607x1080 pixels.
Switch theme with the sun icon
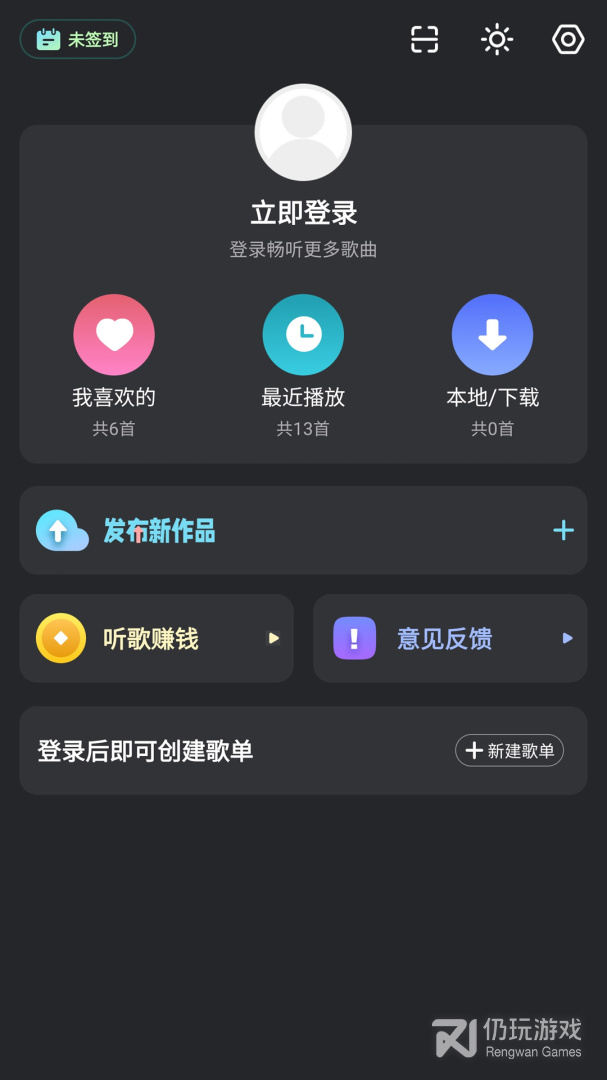click(x=497, y=40)
